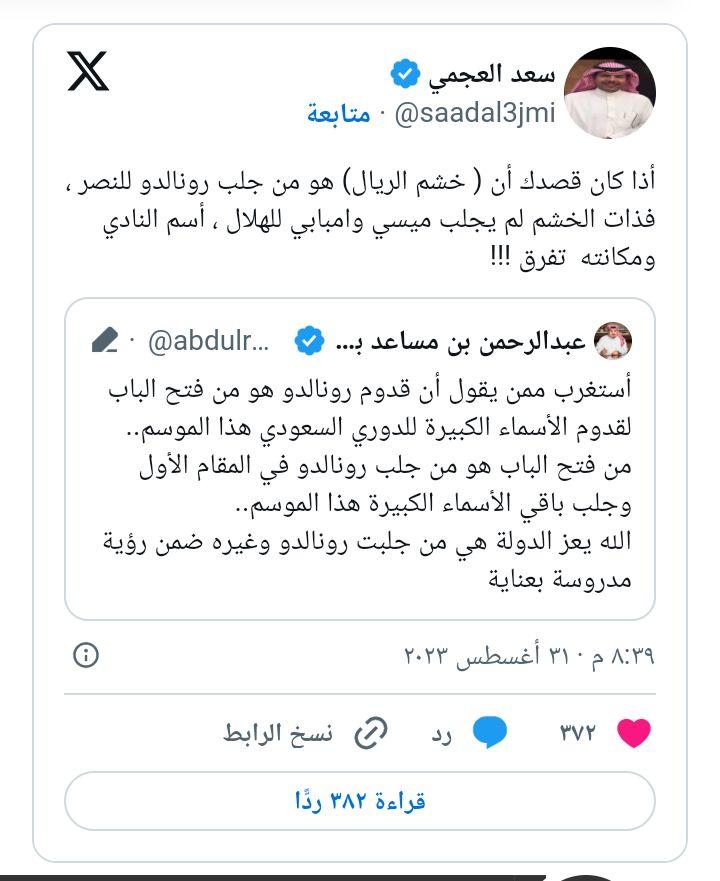Viewport: 720px width, 881px height.
Task: Like the tweet via the heart icon
Action: point(633,733)
